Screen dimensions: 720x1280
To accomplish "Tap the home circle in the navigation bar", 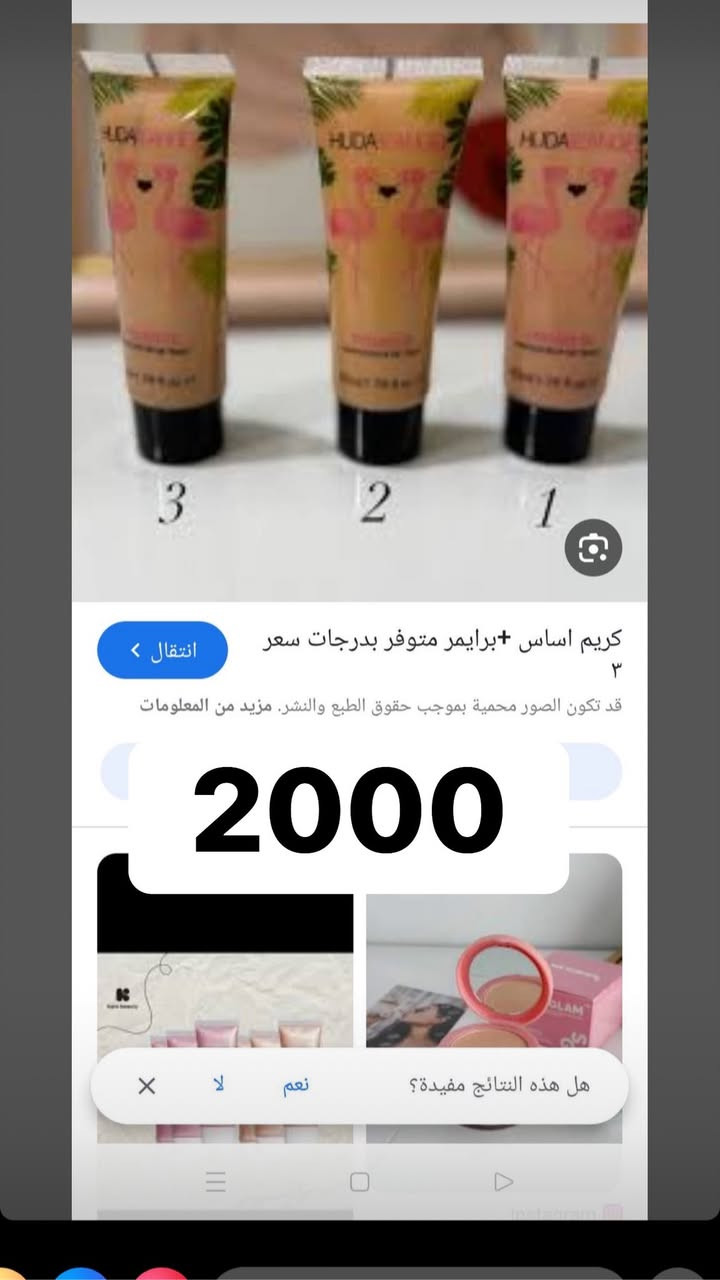I will pyautogui.click(x=360, y=1181).
